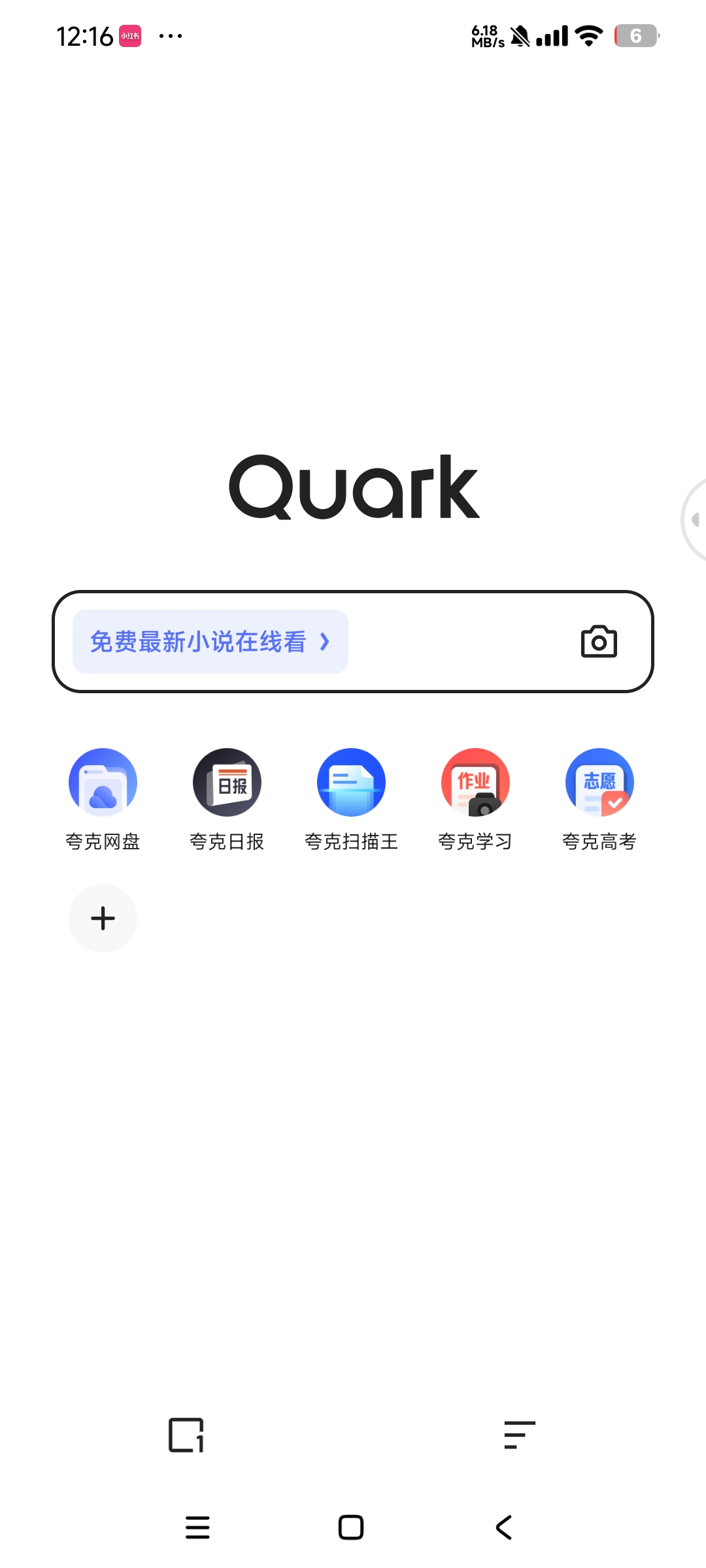Launch the 夸克日报 daily news shortcut
Image resolution: width=706 pixels, height=1568 pixels.
click(227, 783)
